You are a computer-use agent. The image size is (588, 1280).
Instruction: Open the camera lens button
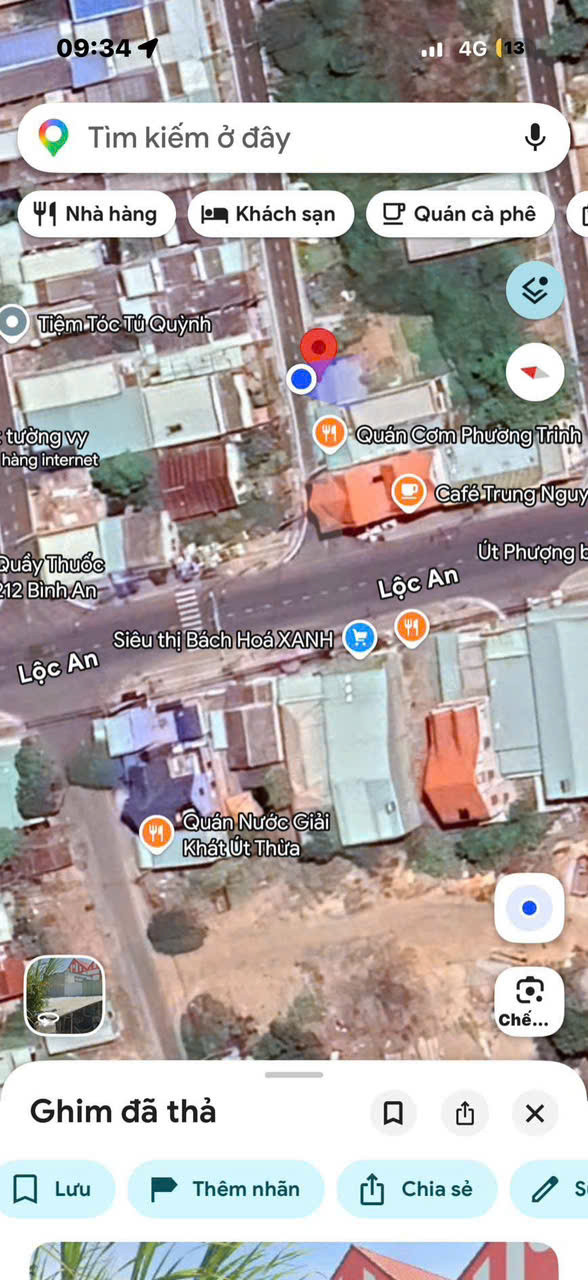pos(529,1001)
